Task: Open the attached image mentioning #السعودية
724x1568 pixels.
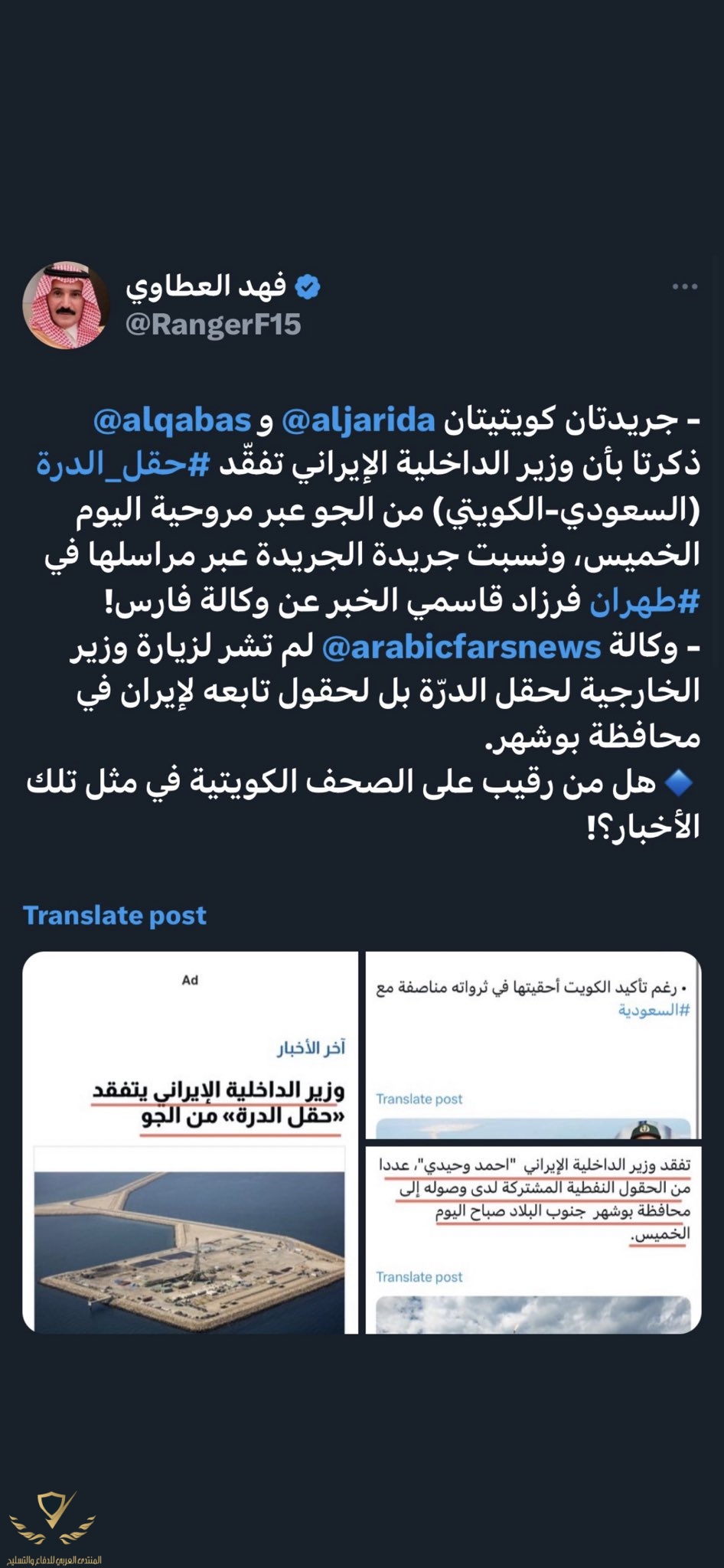Action: point(533,1045)
